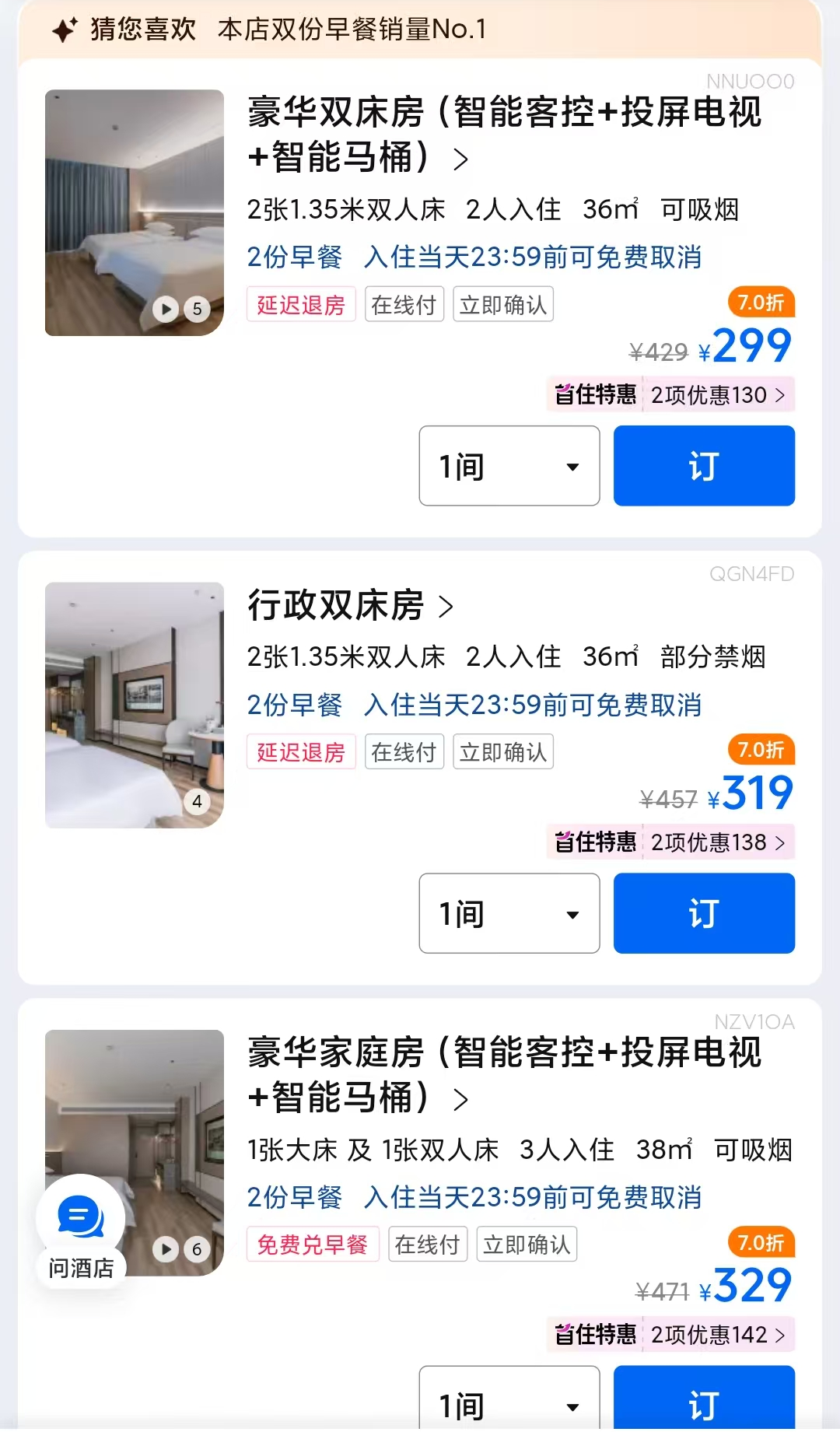The width and height of the screenshot is (840, 1432).
Task: Tap the 延迟退房 tag on 行政双床房
Action: [x=300, y=751]
